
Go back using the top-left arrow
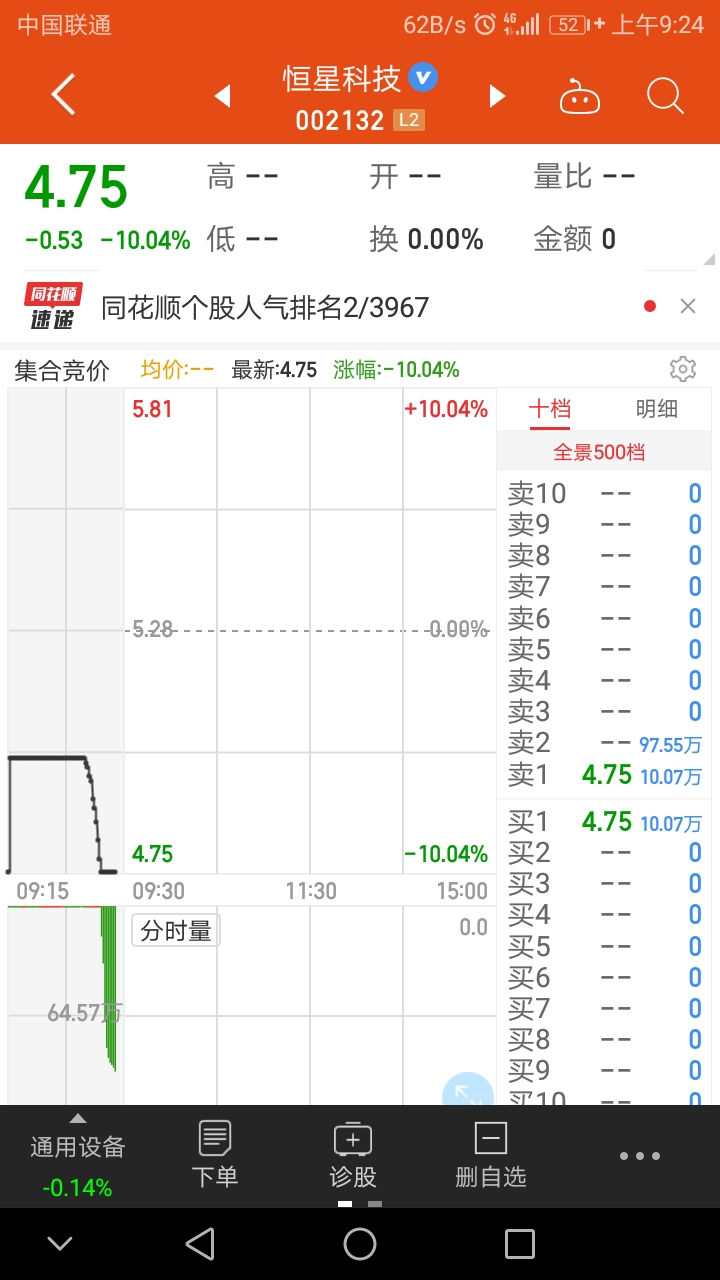tap(63, 96)
